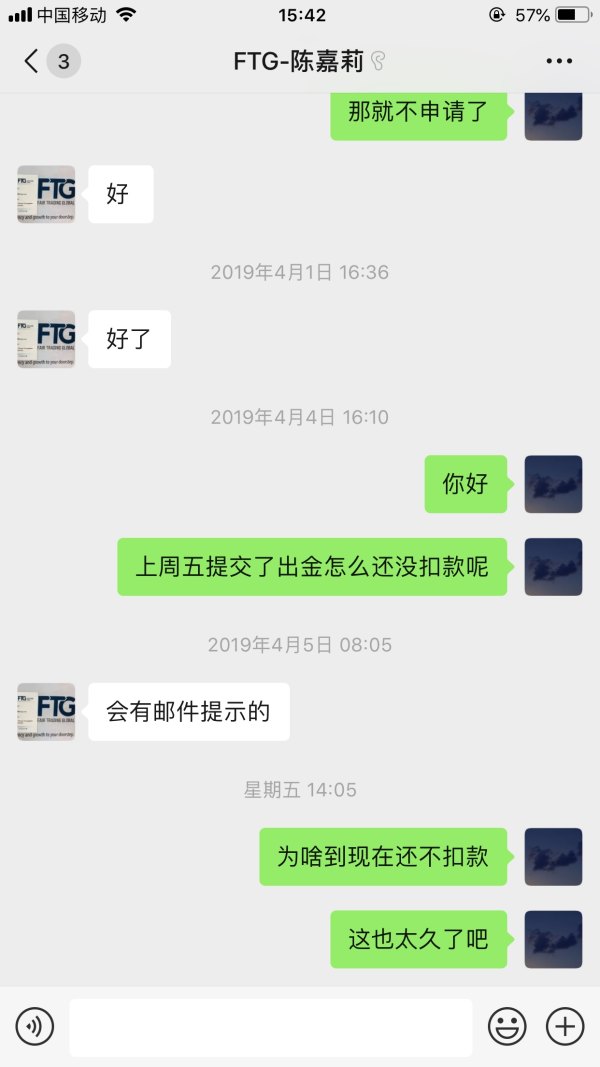Open the three-dot chat options menu
Screen dimensions: 600x1067
559,62
